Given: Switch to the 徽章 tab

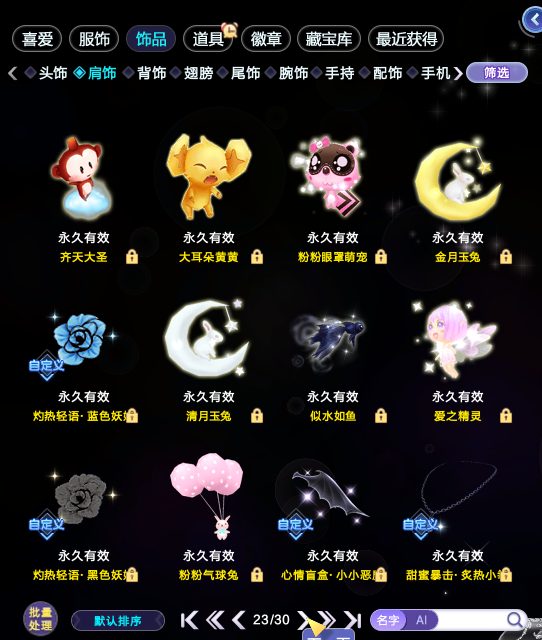Looking at the screenshot, I should (x=266, y=39).
